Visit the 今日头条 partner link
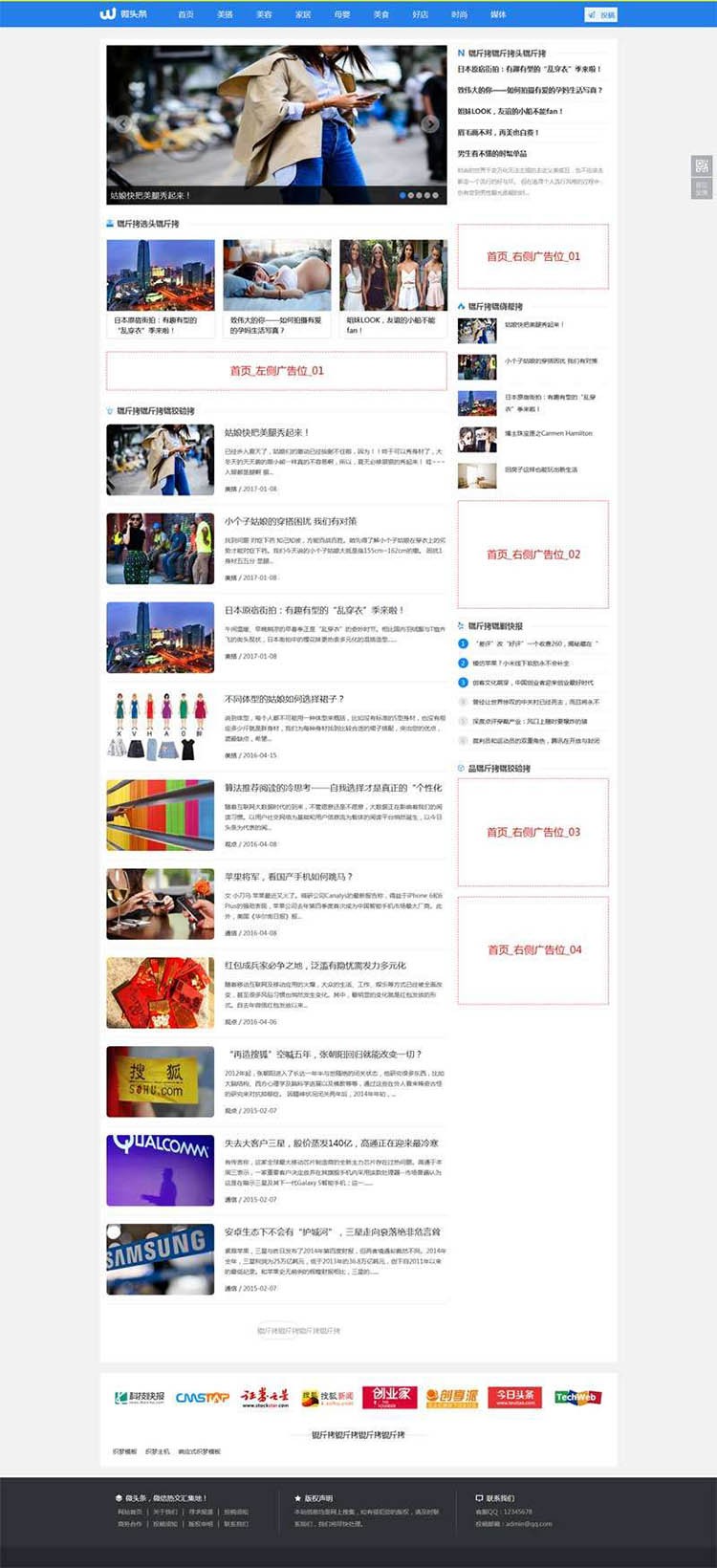This screenshot has height=1568, width=717. [515, 1397]
